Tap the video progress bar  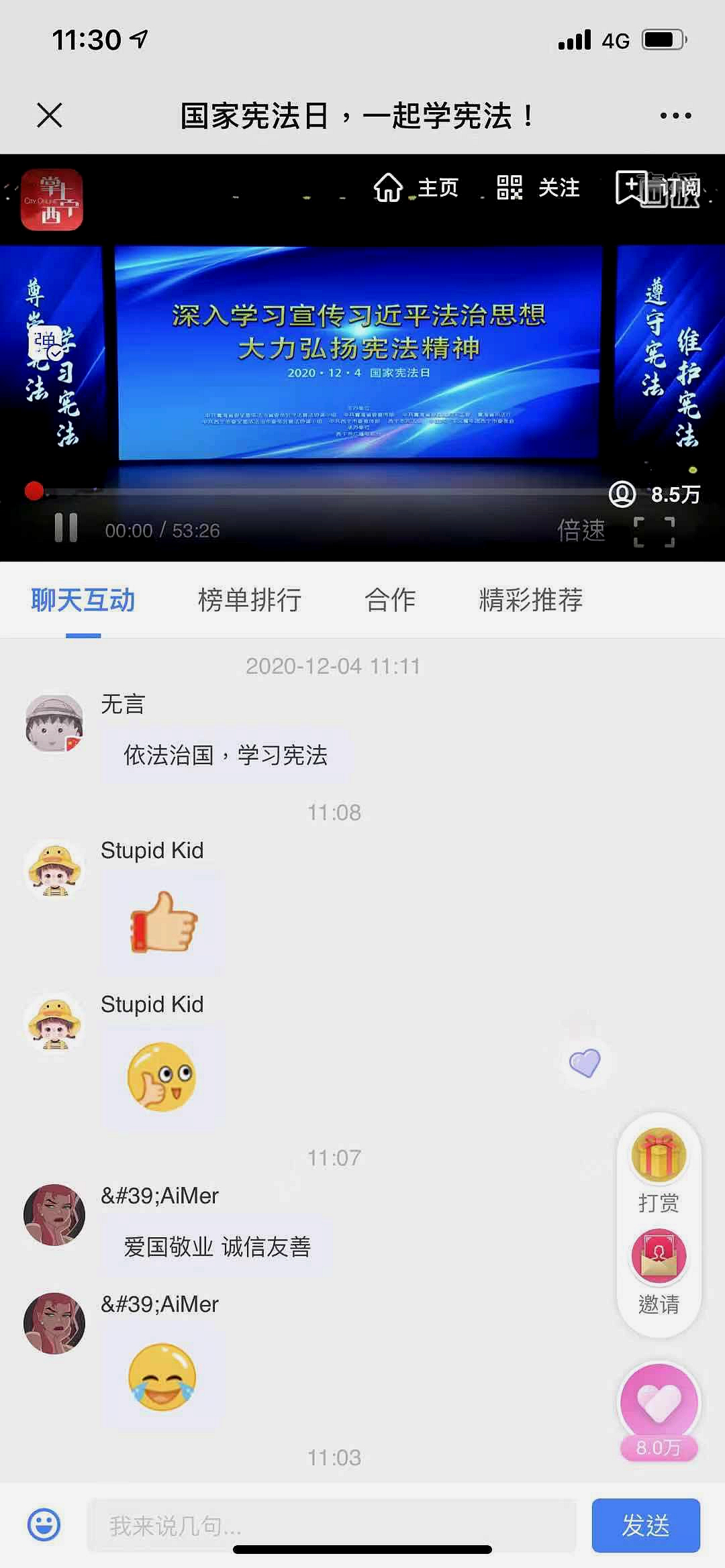tap(322, 492)
